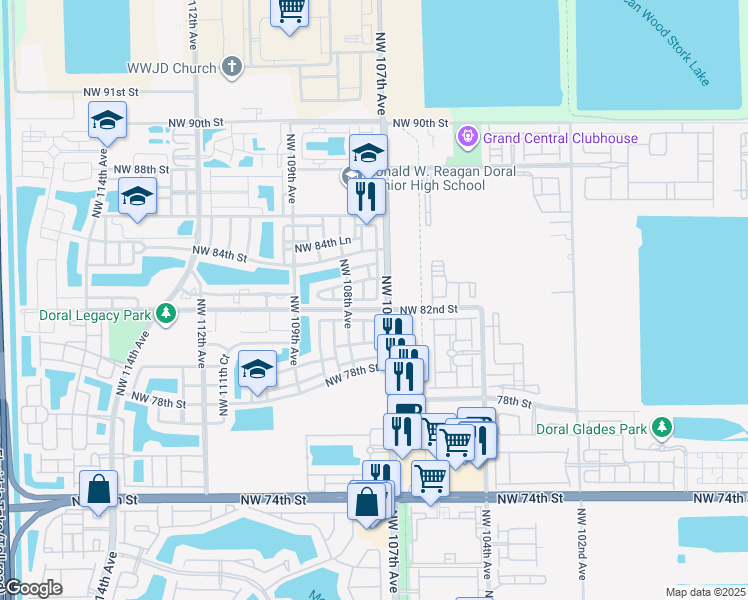The image size is (748, 600).
Task: Open the Doral Legacy Park pin
Action: click(166, 315)
